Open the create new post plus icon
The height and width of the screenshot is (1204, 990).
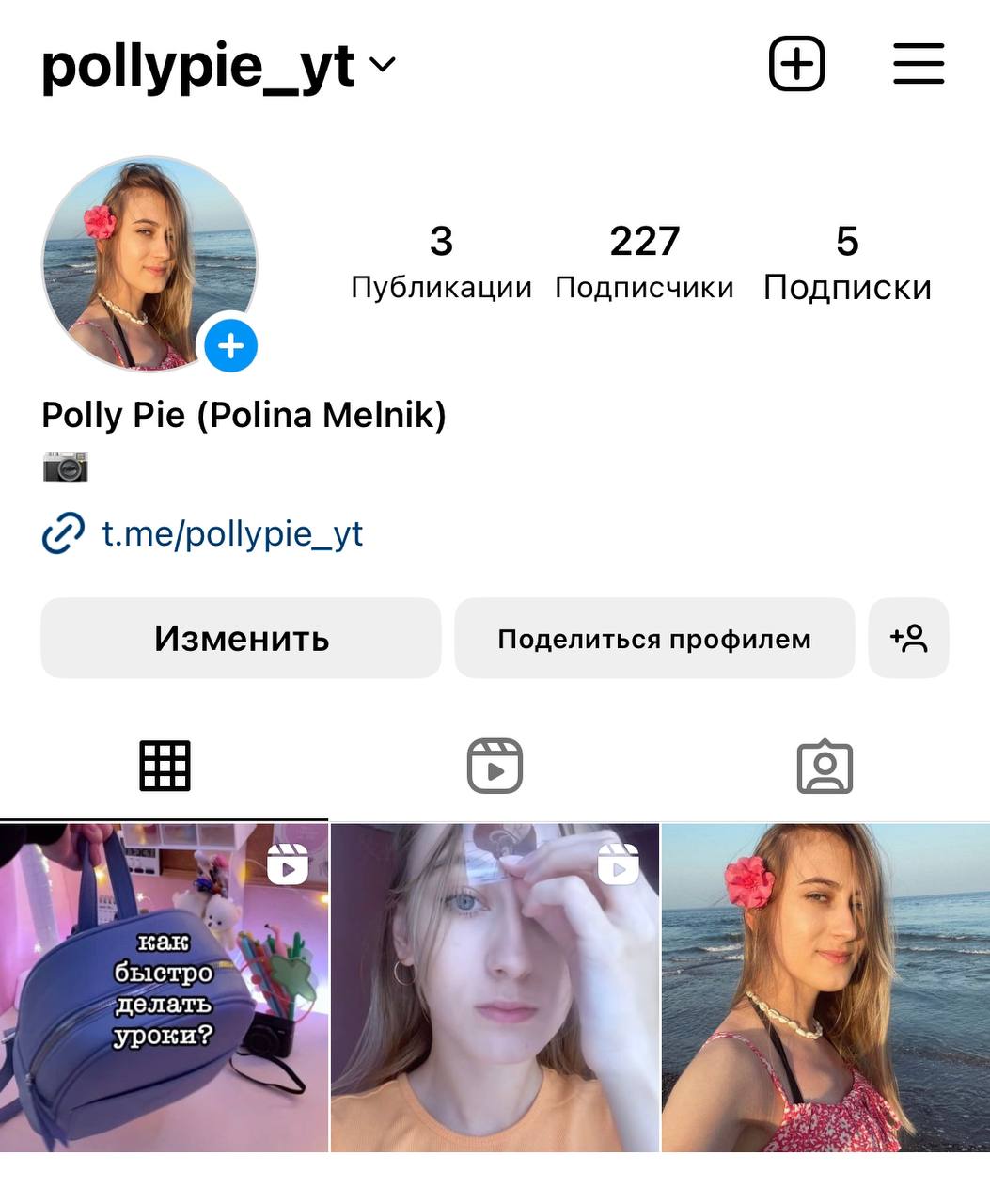click(796, 64)
